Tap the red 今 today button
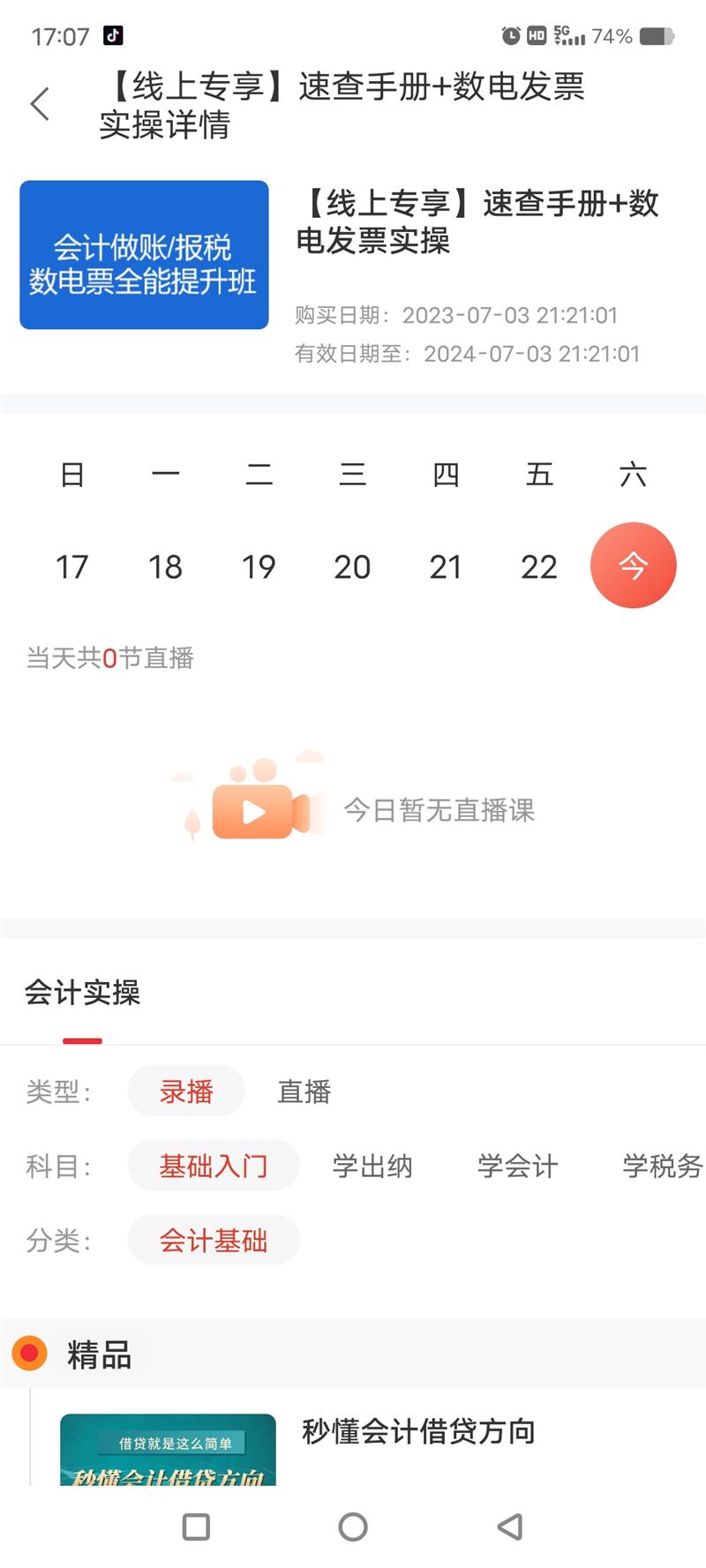The image size is (706, 1568). coord(633,566)
